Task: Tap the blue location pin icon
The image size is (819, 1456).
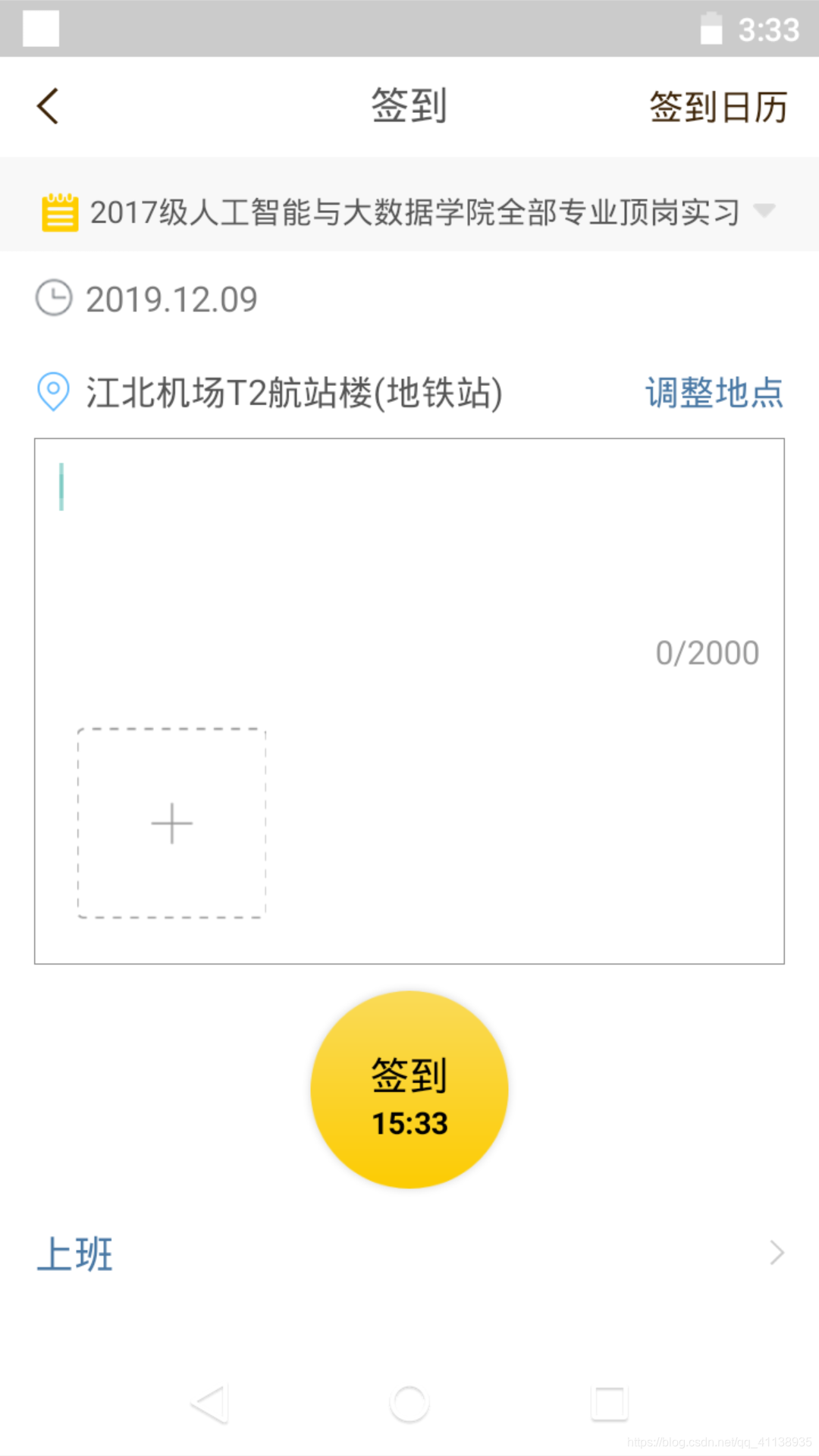Action: tap(52, 391)
